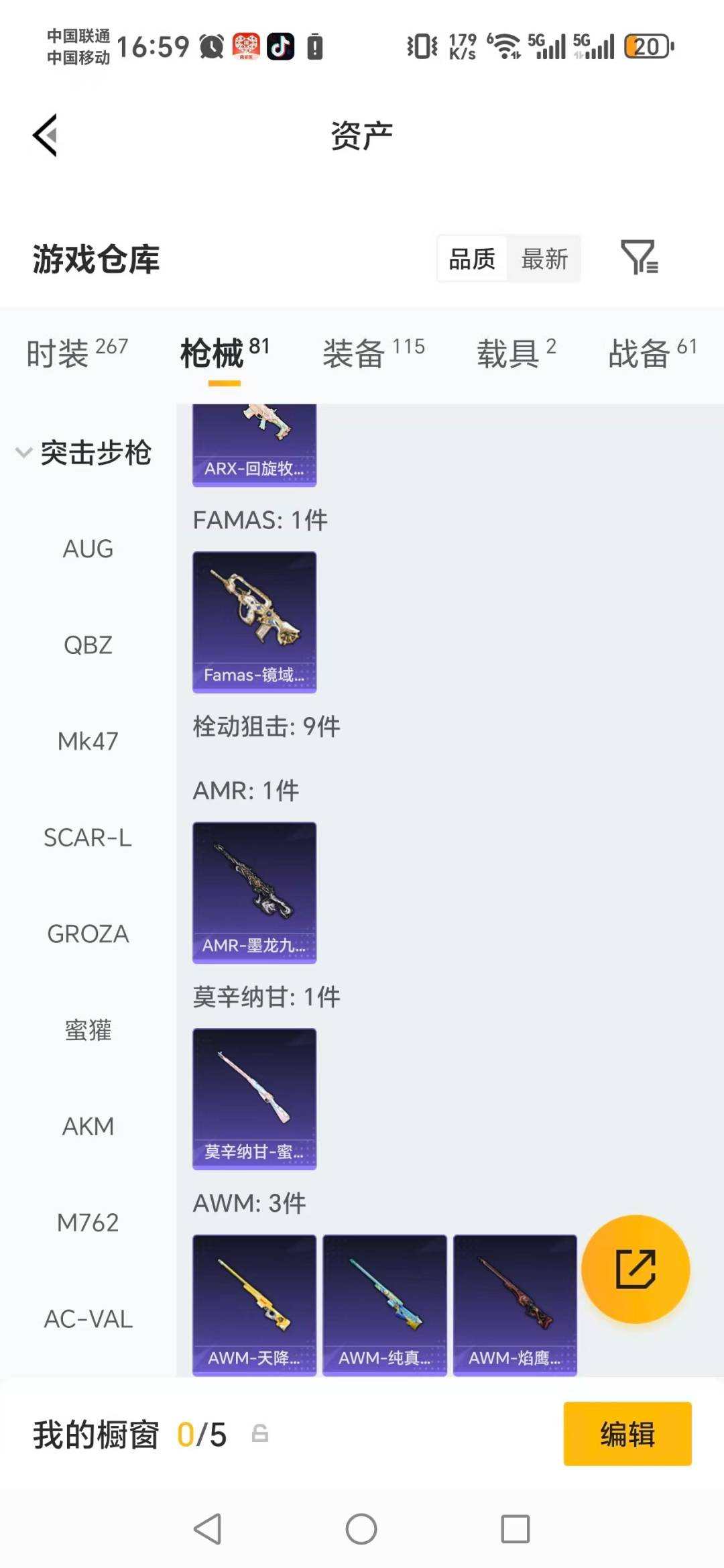
Task: Tap the yellow share floating button
Action: pos(636,1270)
